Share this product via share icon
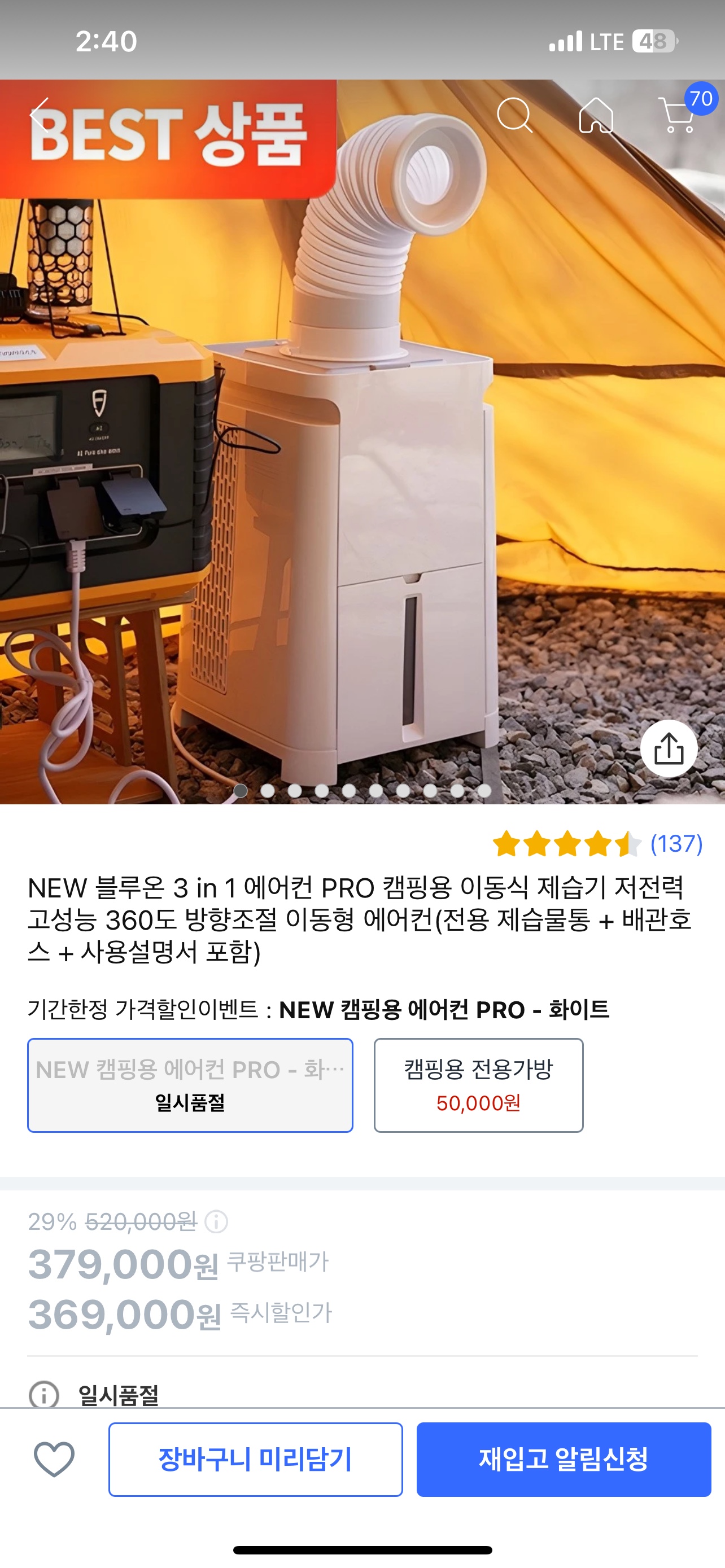Screen dimensions: 725x1568 (669, 748)
